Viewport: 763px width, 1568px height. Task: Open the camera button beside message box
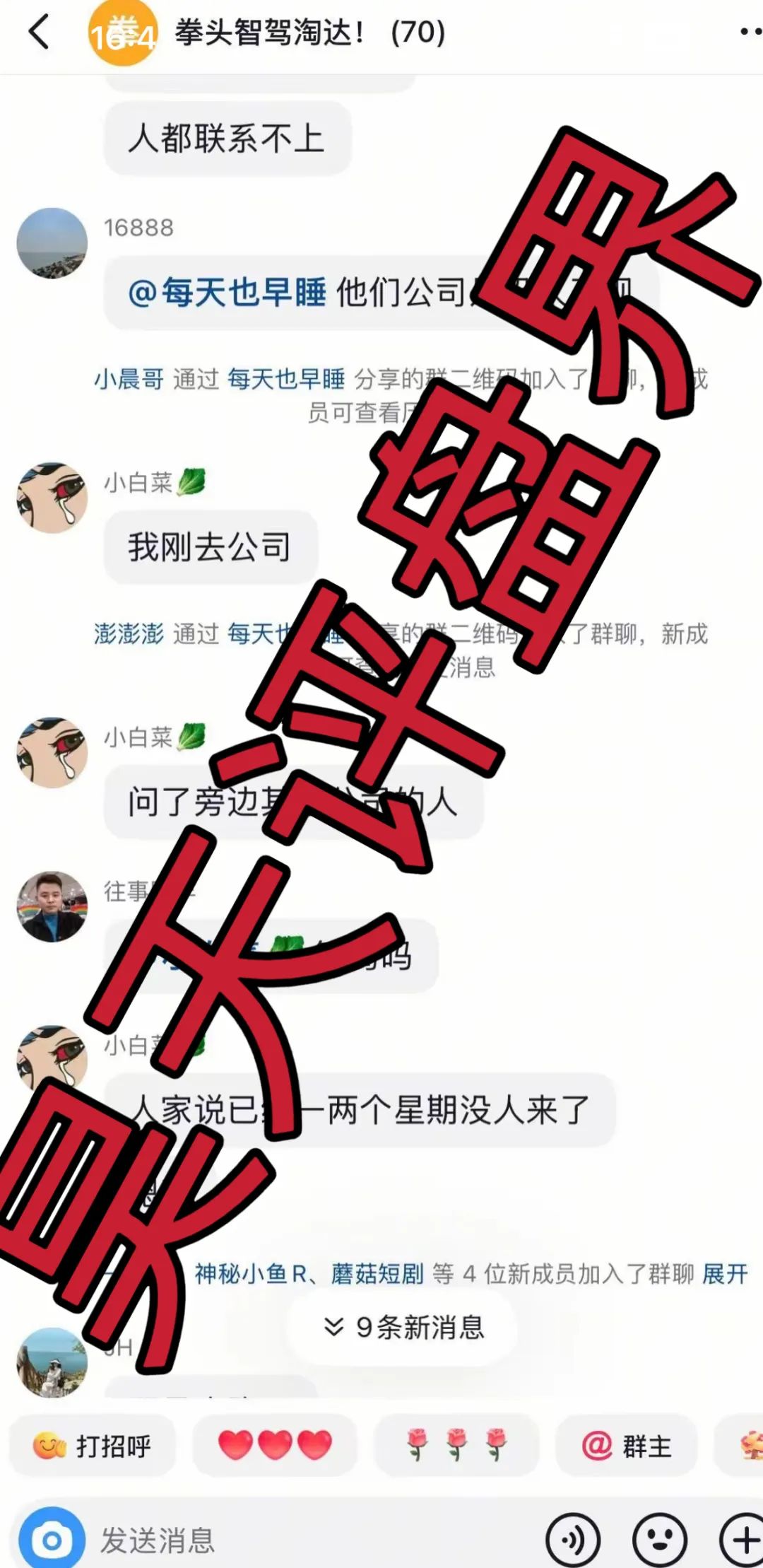tap(52, 1540)
